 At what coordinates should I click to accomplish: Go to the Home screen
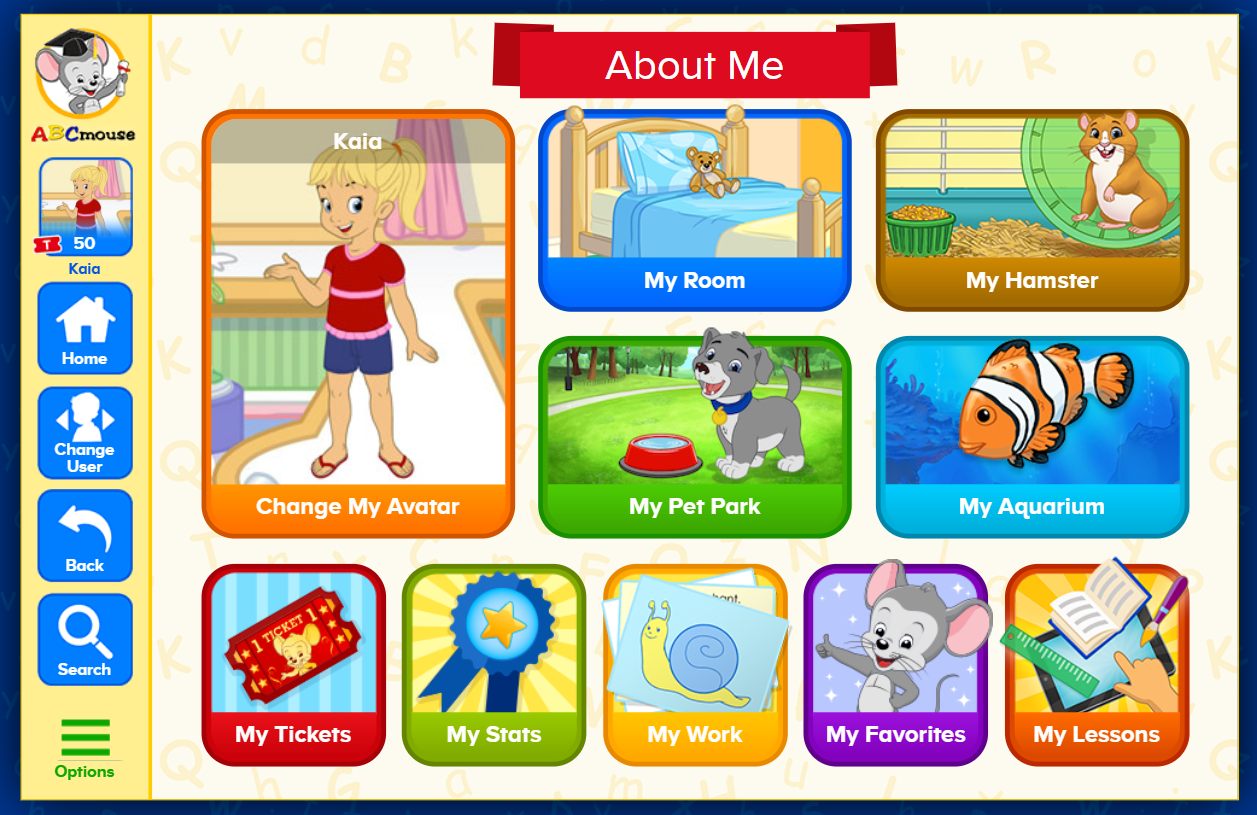pyautogui.click(x=85, y=328)
